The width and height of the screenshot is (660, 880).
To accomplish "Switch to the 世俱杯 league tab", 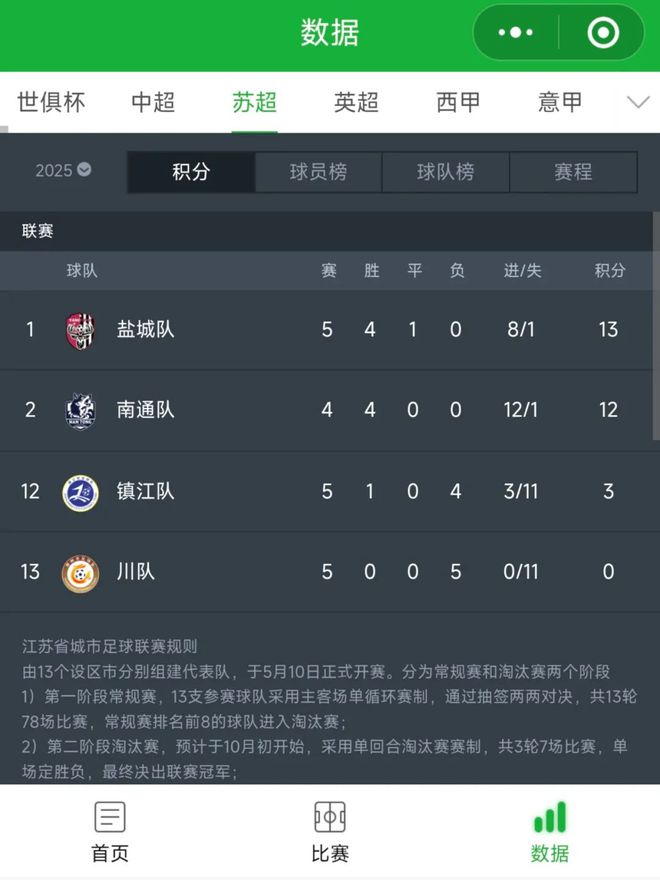I will click(x=51, y=102).
